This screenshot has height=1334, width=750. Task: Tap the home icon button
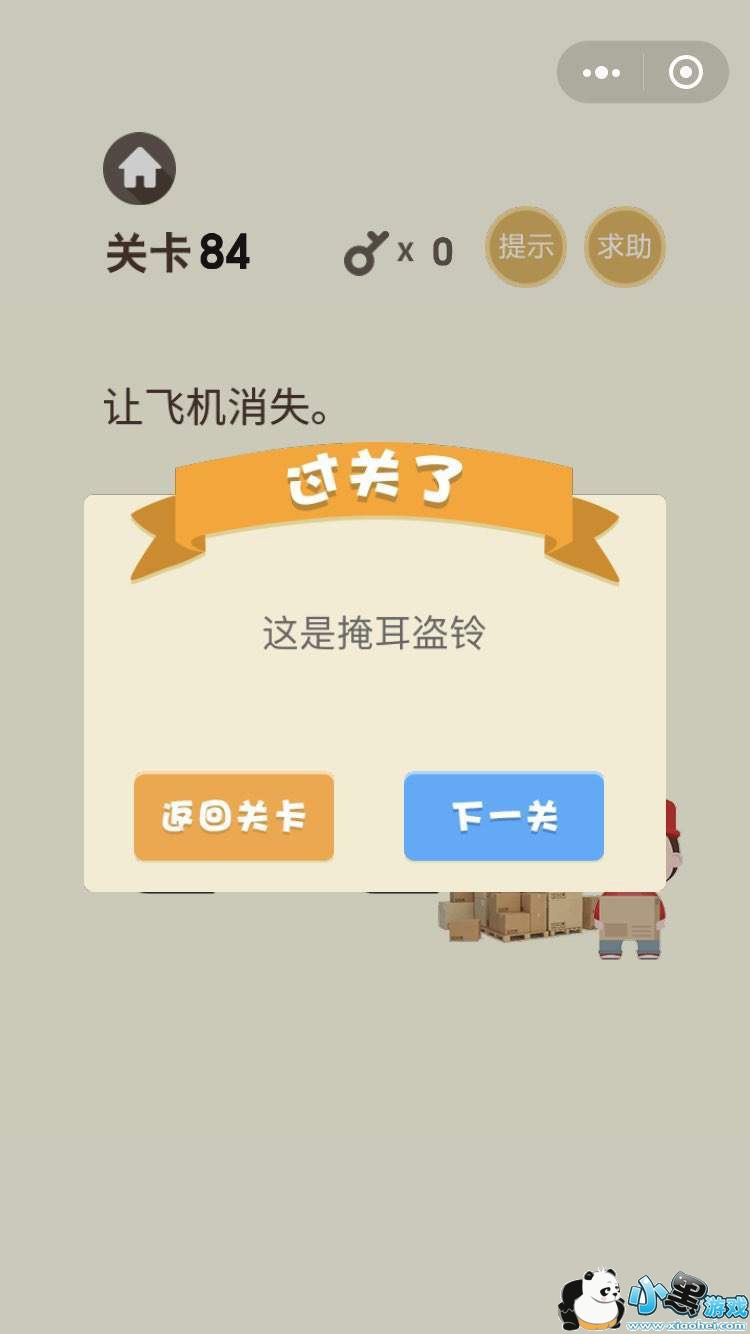pos(140,168)
